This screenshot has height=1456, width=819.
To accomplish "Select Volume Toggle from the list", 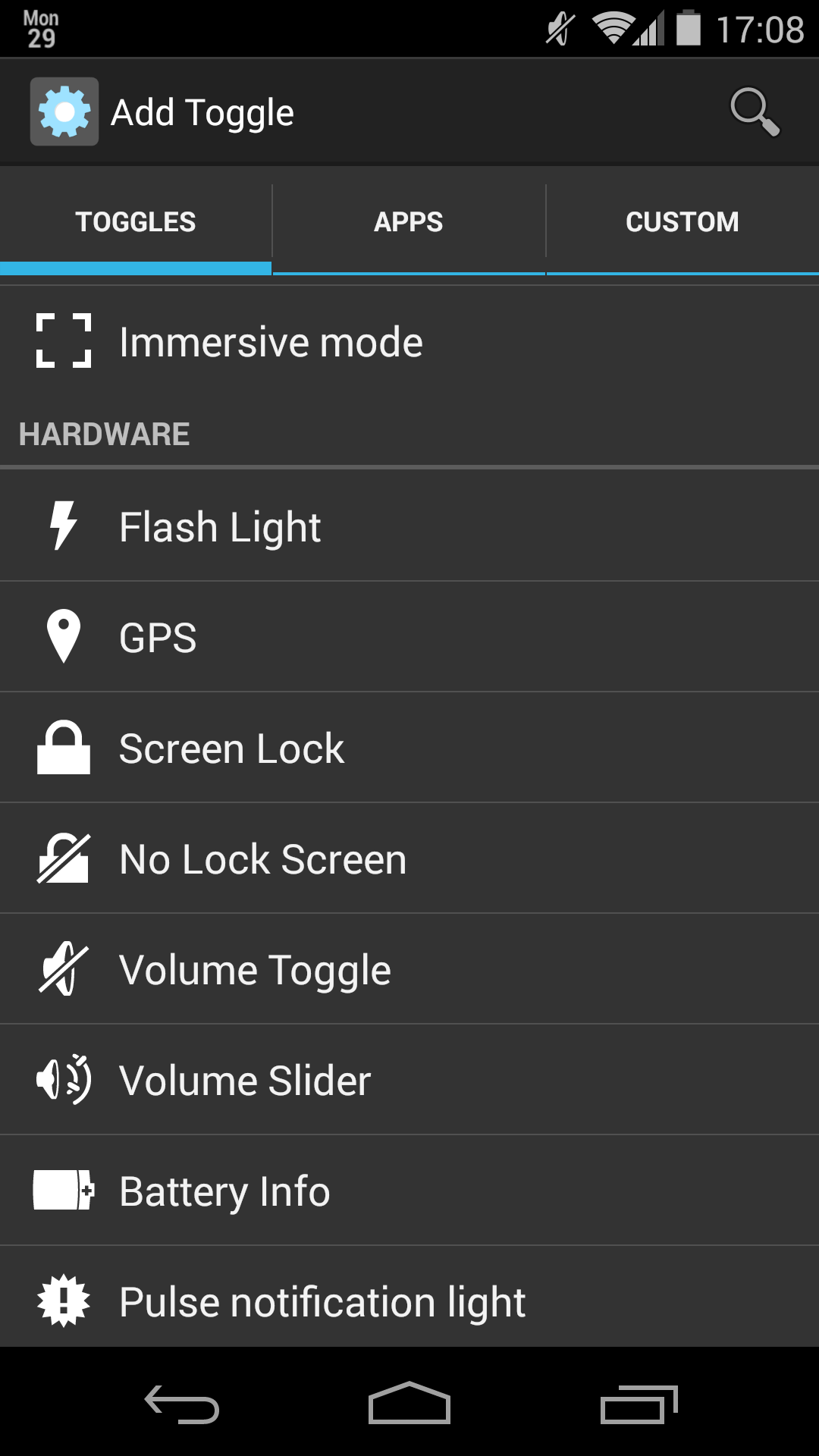I will (409, 969).
